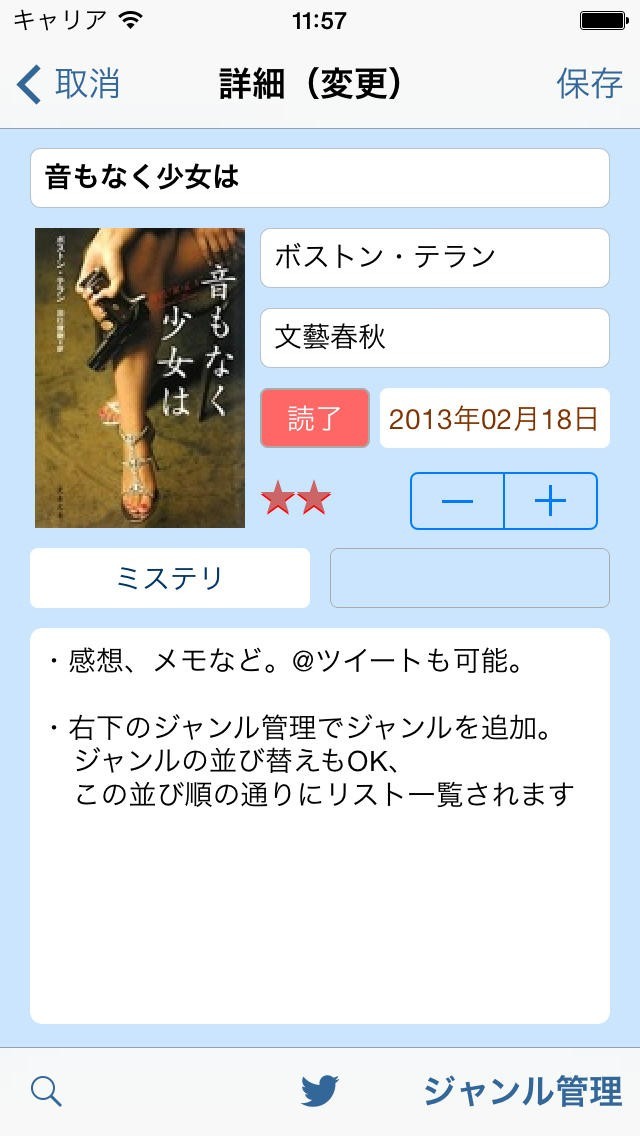This screenshot has width=640, height=1136.
Task: Toggle the 読了 read status button
Action: (x=315, y=418)
